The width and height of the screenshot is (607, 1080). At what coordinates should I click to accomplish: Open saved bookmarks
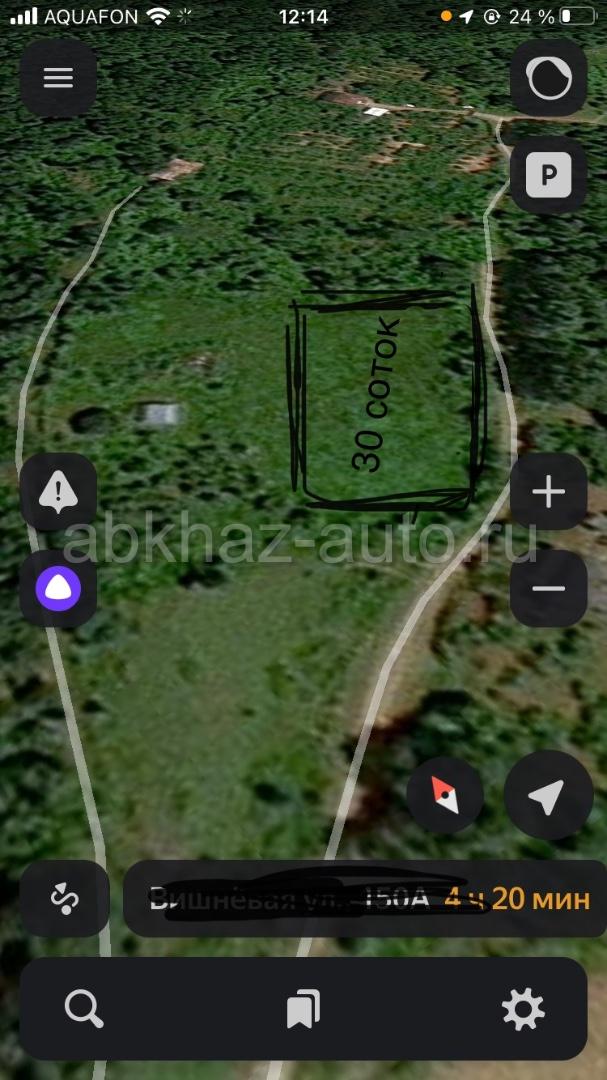click(x=303, y=1009)
